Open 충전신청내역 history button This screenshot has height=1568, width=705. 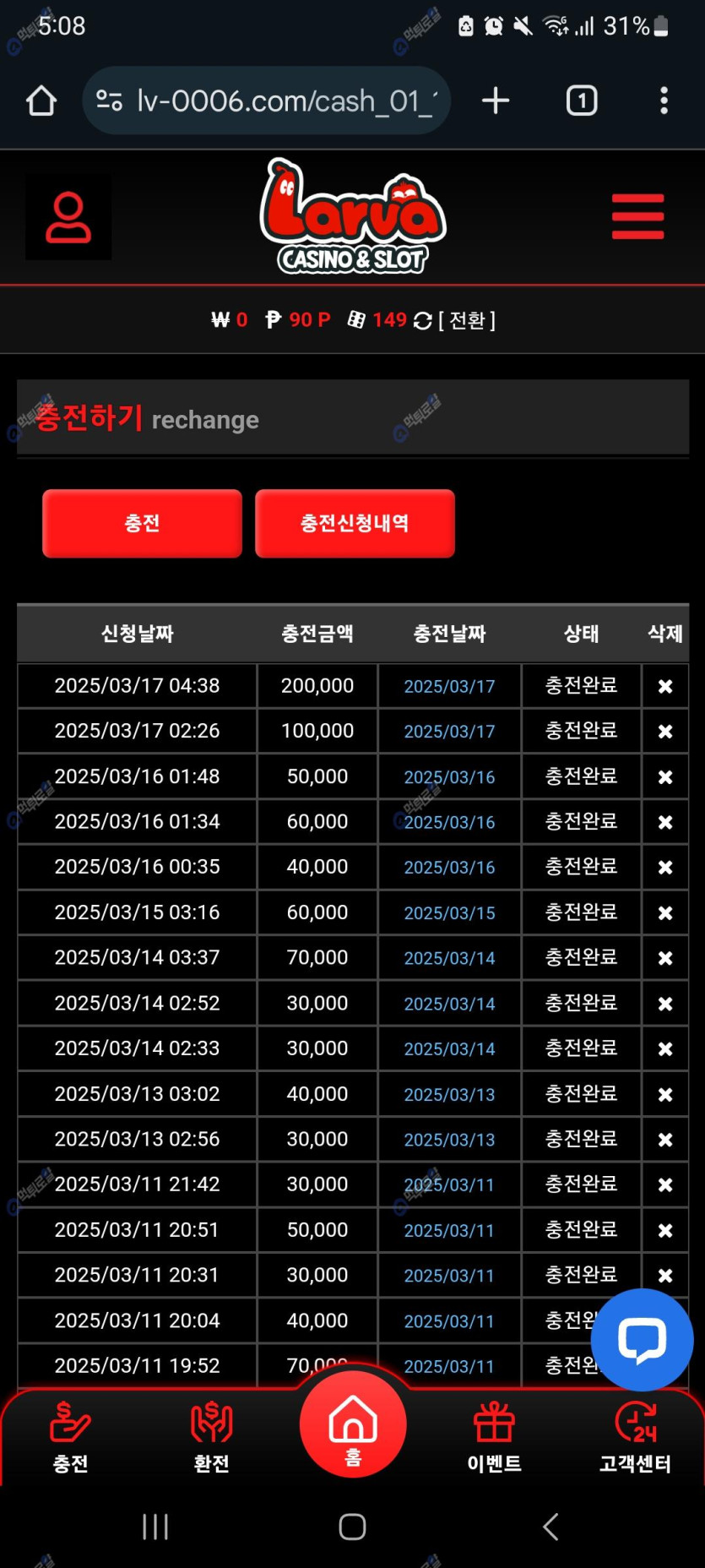coord(355,523)
